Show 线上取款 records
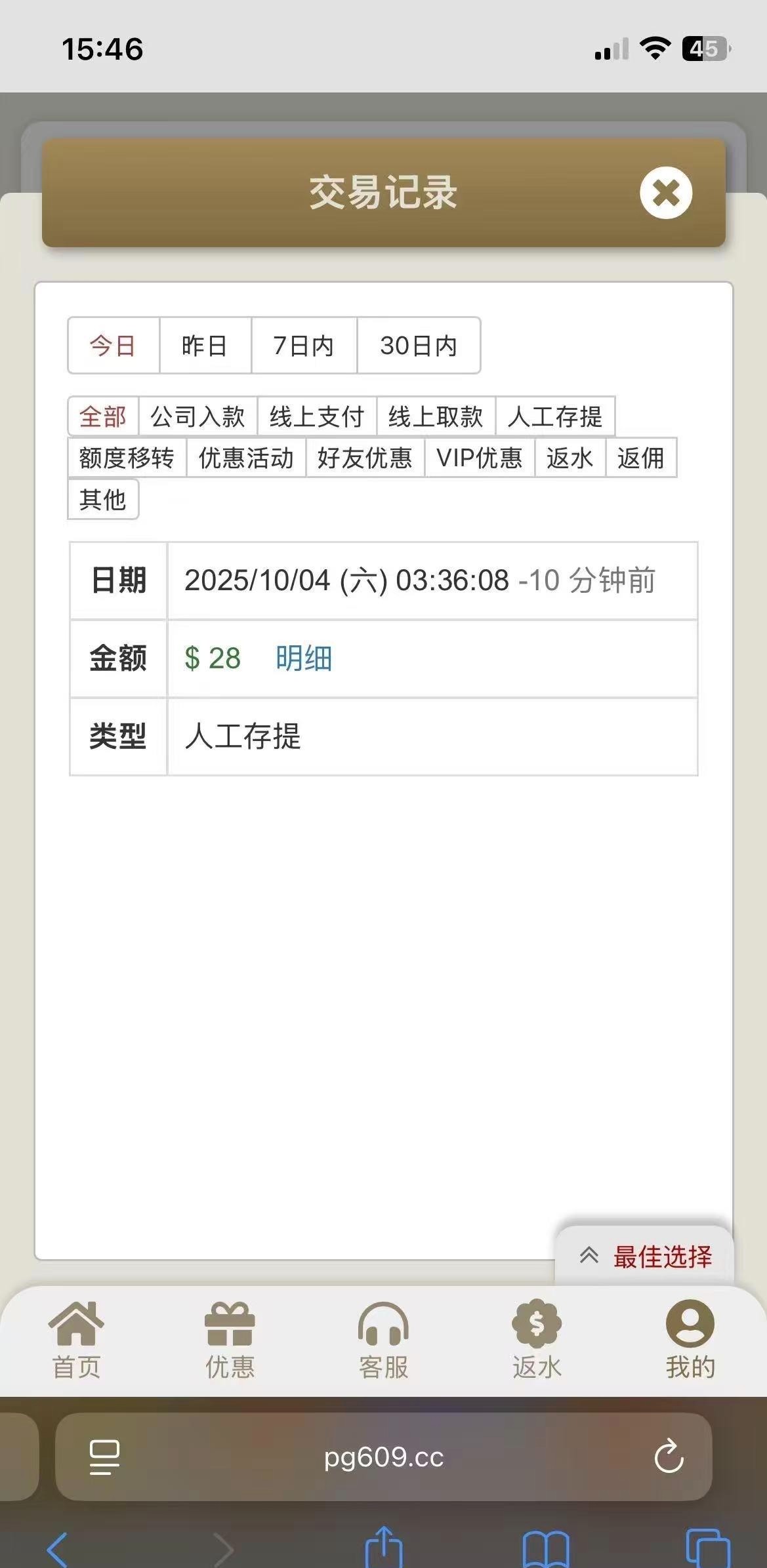 coord(436,416)
